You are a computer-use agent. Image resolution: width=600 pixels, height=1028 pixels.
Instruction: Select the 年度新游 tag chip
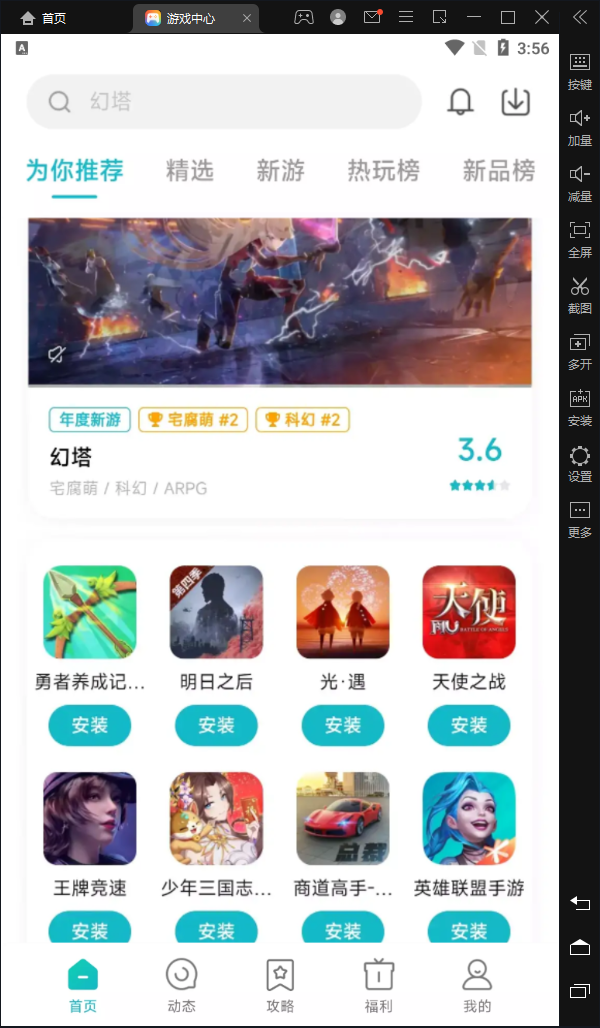90,420
